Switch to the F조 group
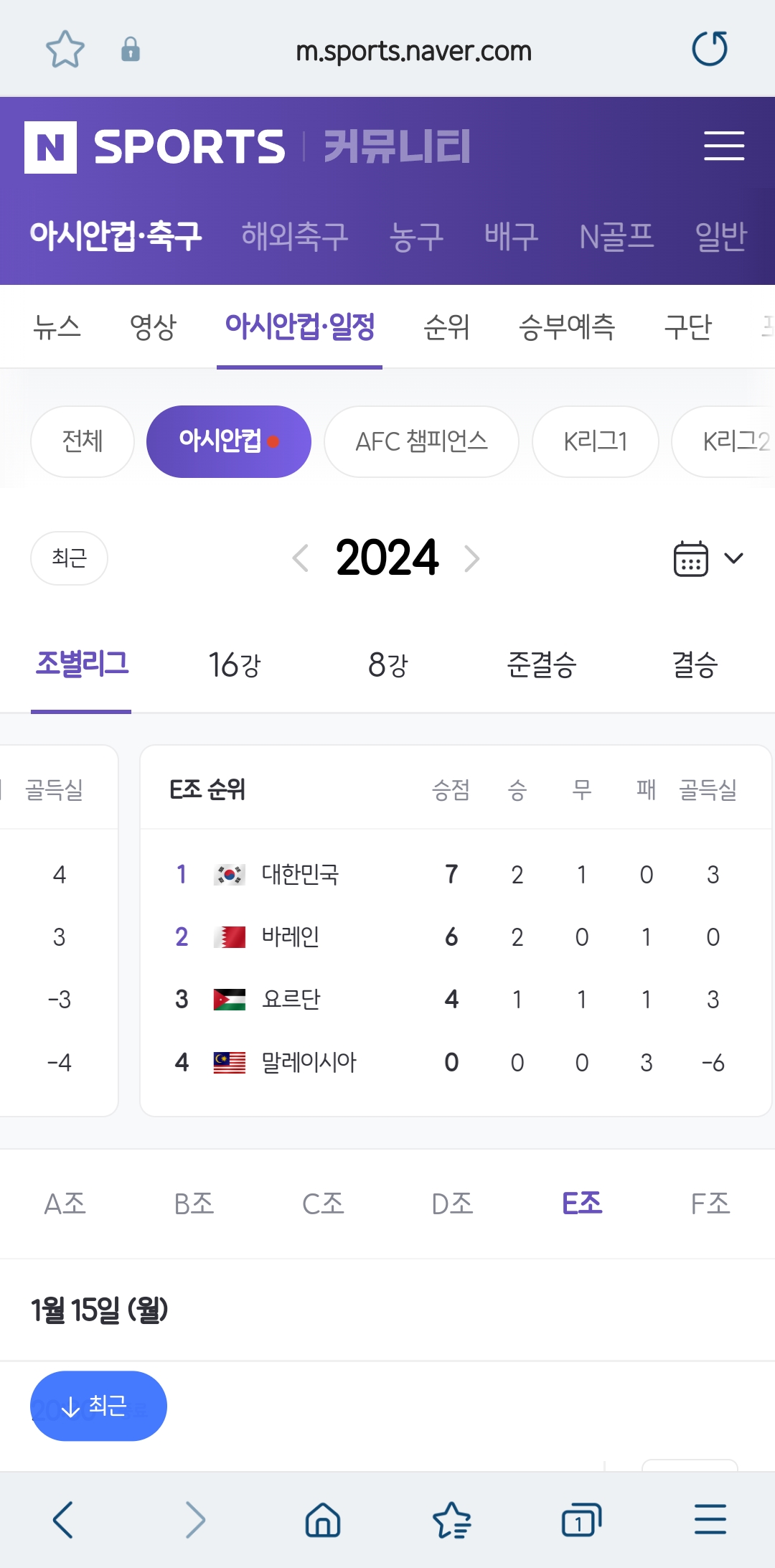The width and height of the screenshot is (775, 1568). coord(710,1203)
